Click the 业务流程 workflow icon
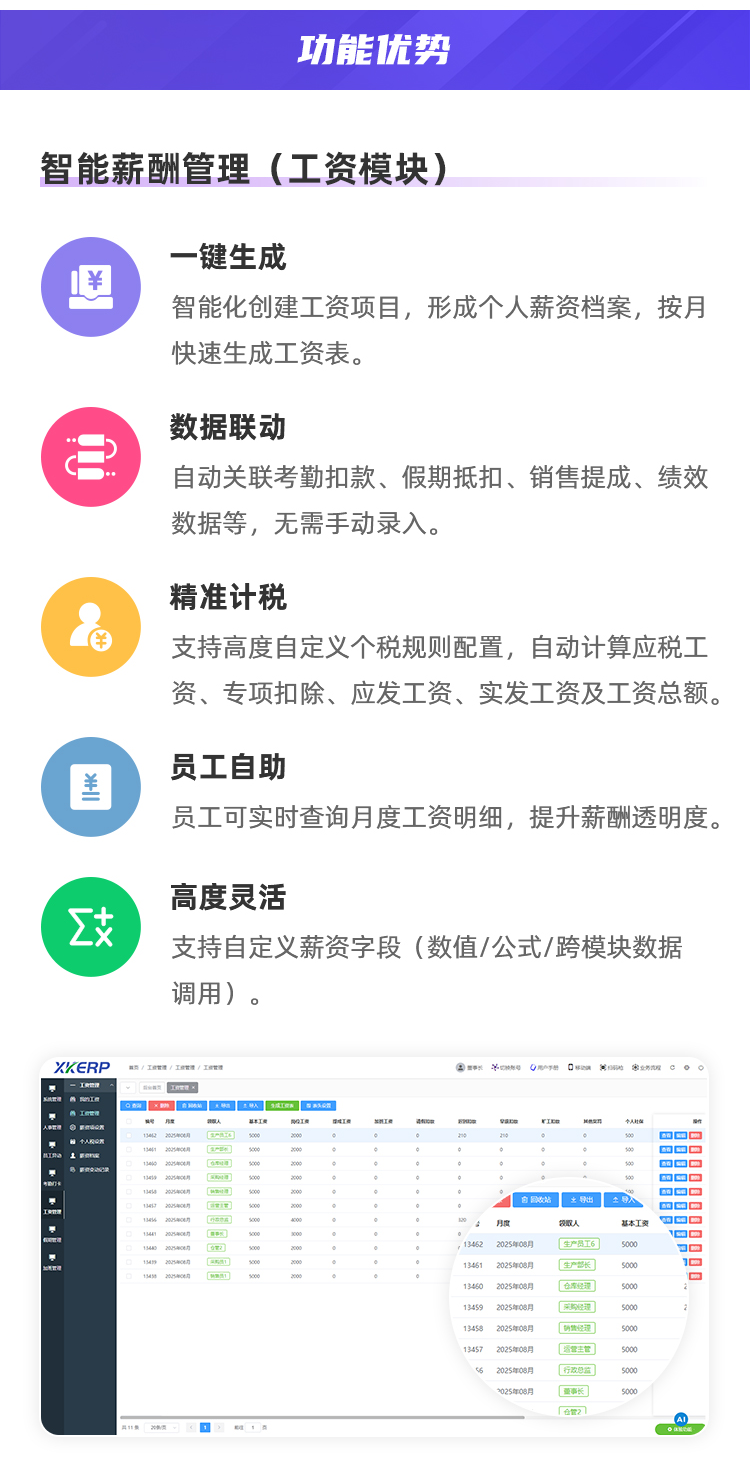This screenshot has width=750, height=1472. pyautogui.click(x=638, y=1068)
